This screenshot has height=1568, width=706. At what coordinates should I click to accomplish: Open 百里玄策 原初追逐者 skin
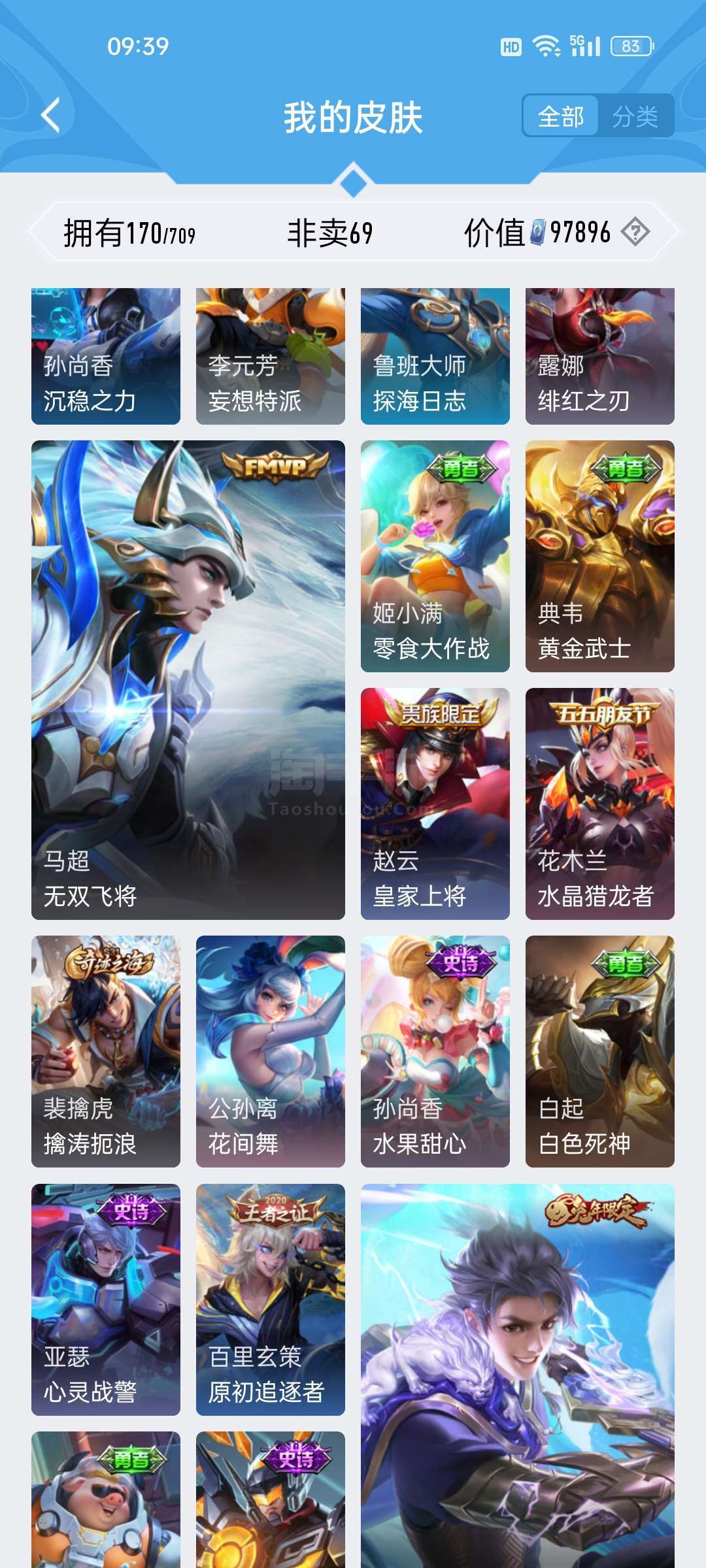coord(271,1299)
